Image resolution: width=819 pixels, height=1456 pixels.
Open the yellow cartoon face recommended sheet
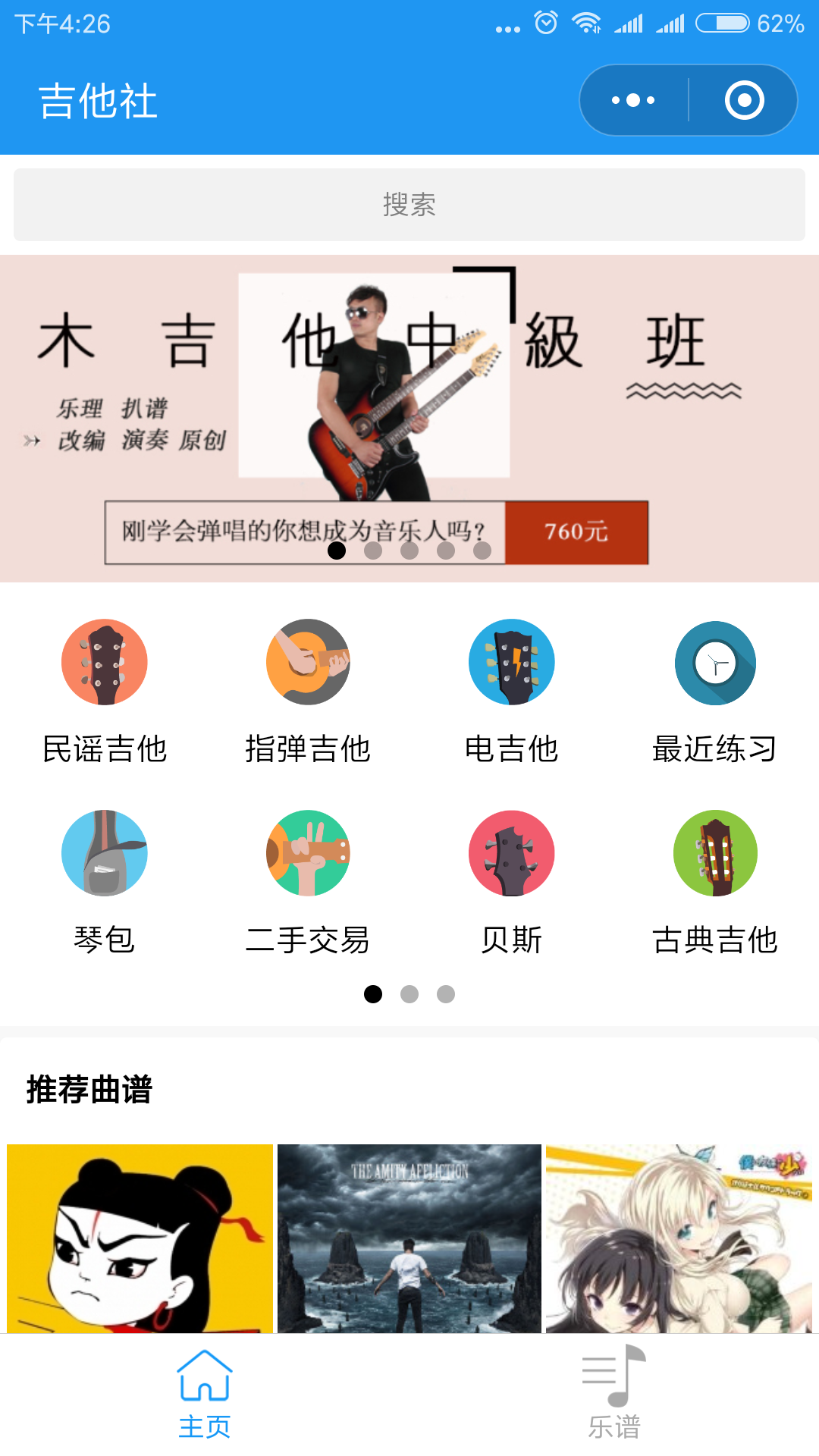(140, 1238)
